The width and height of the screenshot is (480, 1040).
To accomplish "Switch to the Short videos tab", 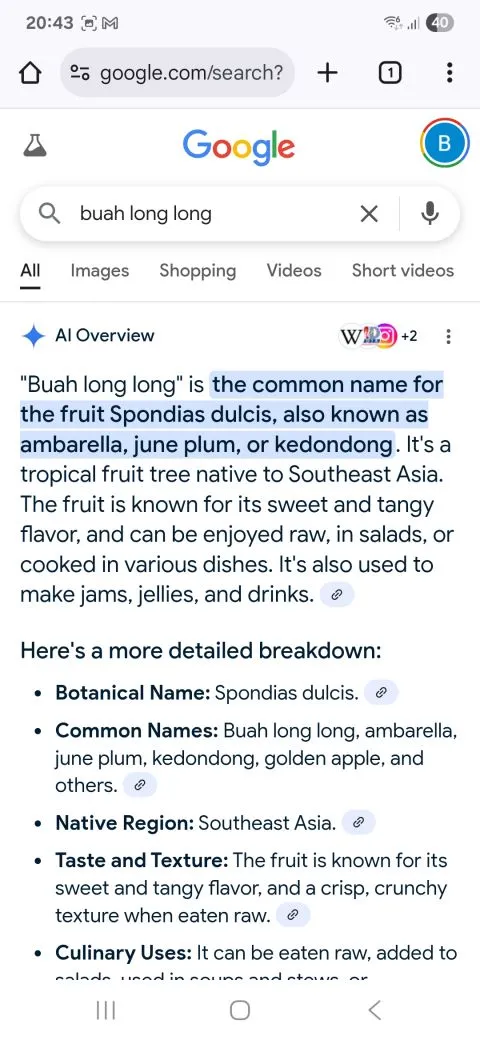I will point(403,271).
